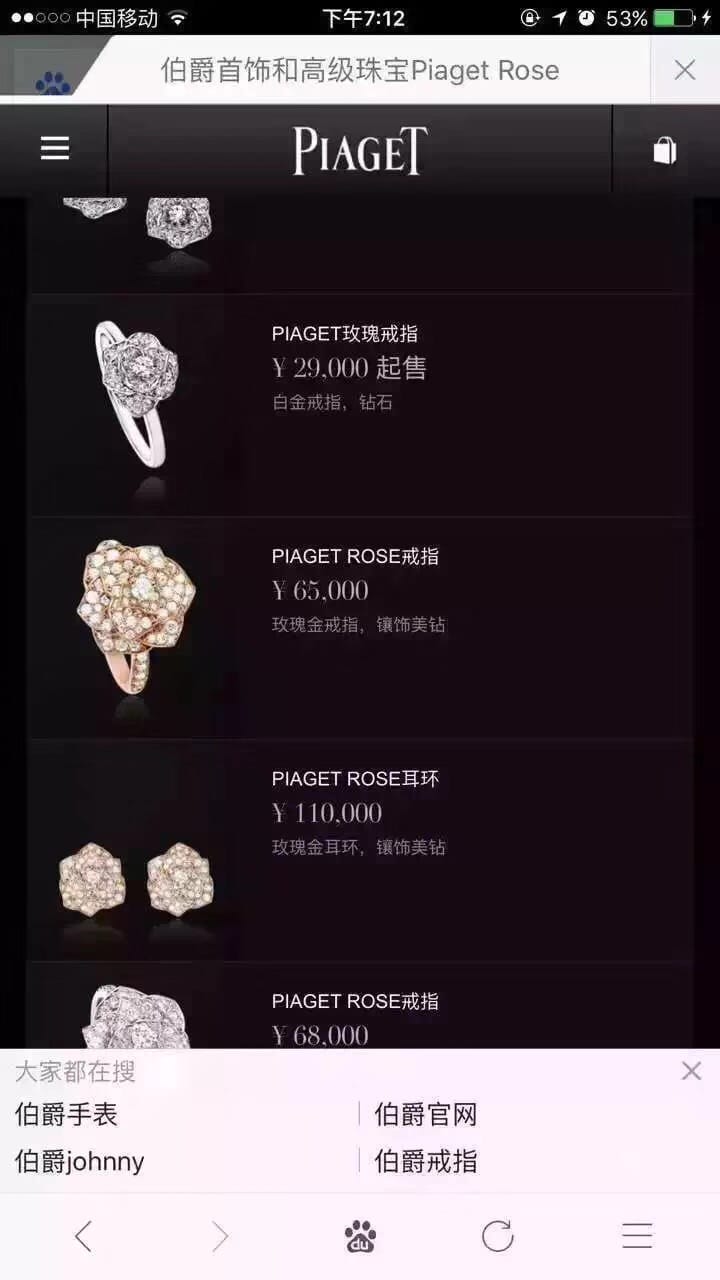Open the PIAGET玫瑰戒指 ¥29,000 item
The image size is (720, 1280).
click(346, 334)
